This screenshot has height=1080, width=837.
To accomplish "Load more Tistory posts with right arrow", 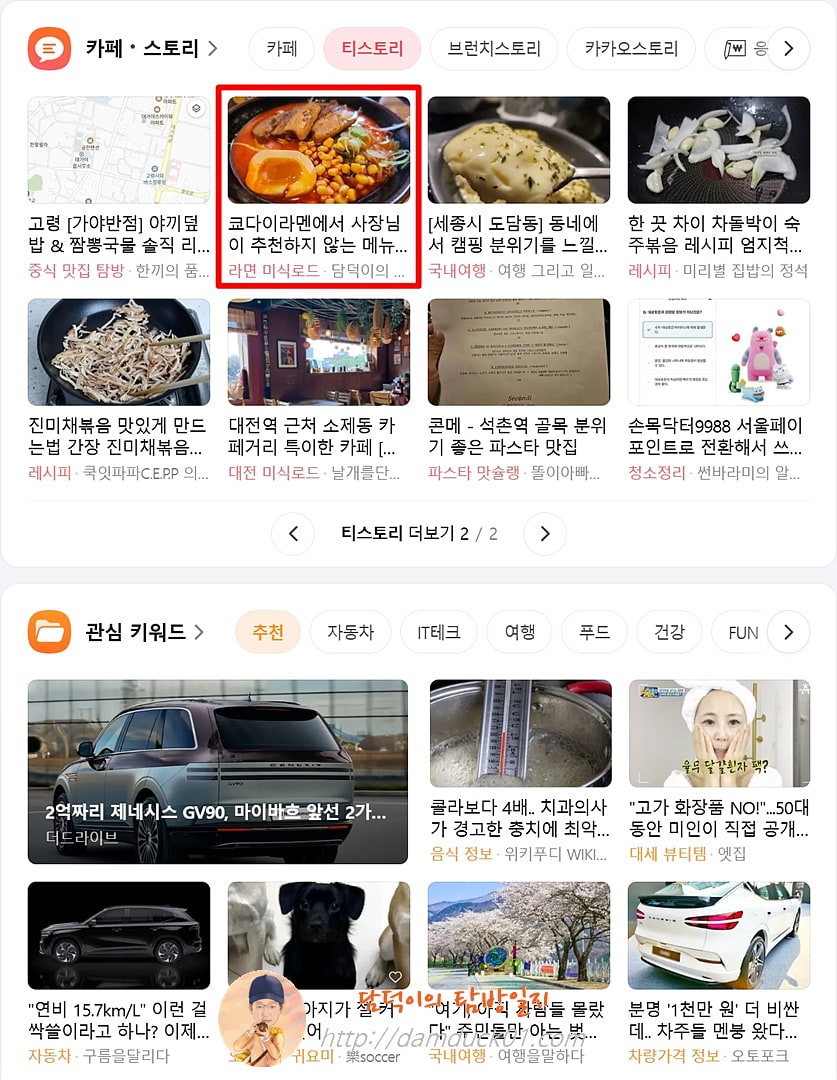I will pyautogui.click(x=544, y=534).
